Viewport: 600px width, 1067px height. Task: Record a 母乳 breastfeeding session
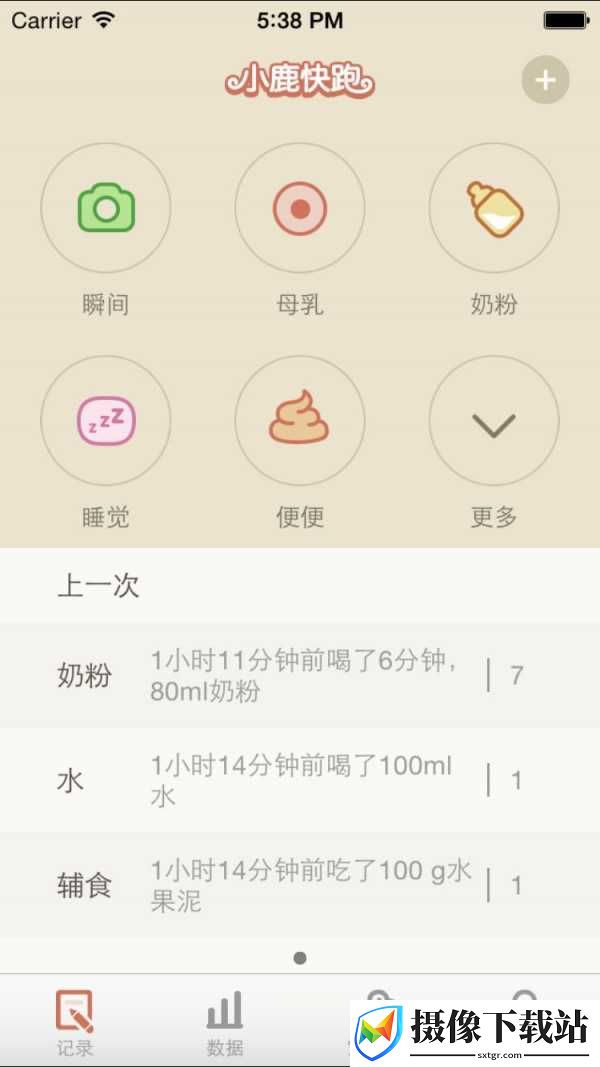[300, 208]
